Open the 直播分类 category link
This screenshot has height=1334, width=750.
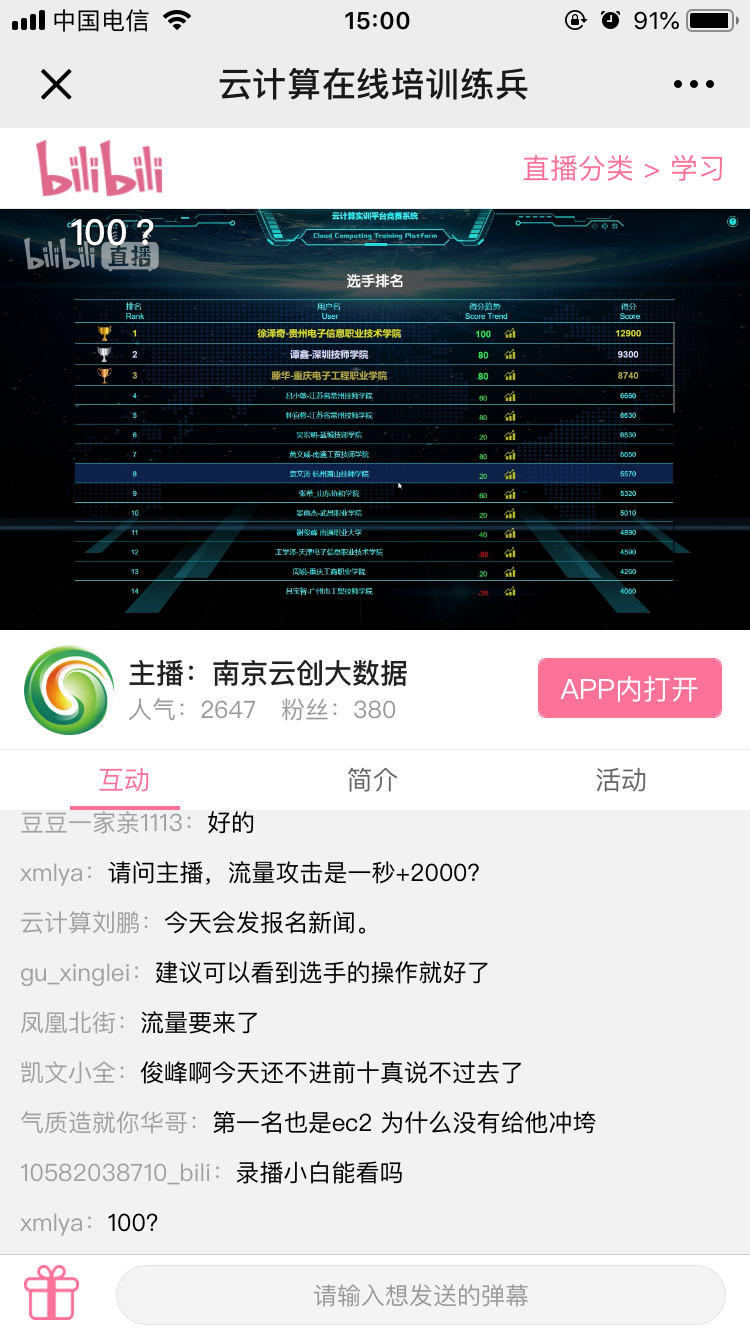point(578,169)
